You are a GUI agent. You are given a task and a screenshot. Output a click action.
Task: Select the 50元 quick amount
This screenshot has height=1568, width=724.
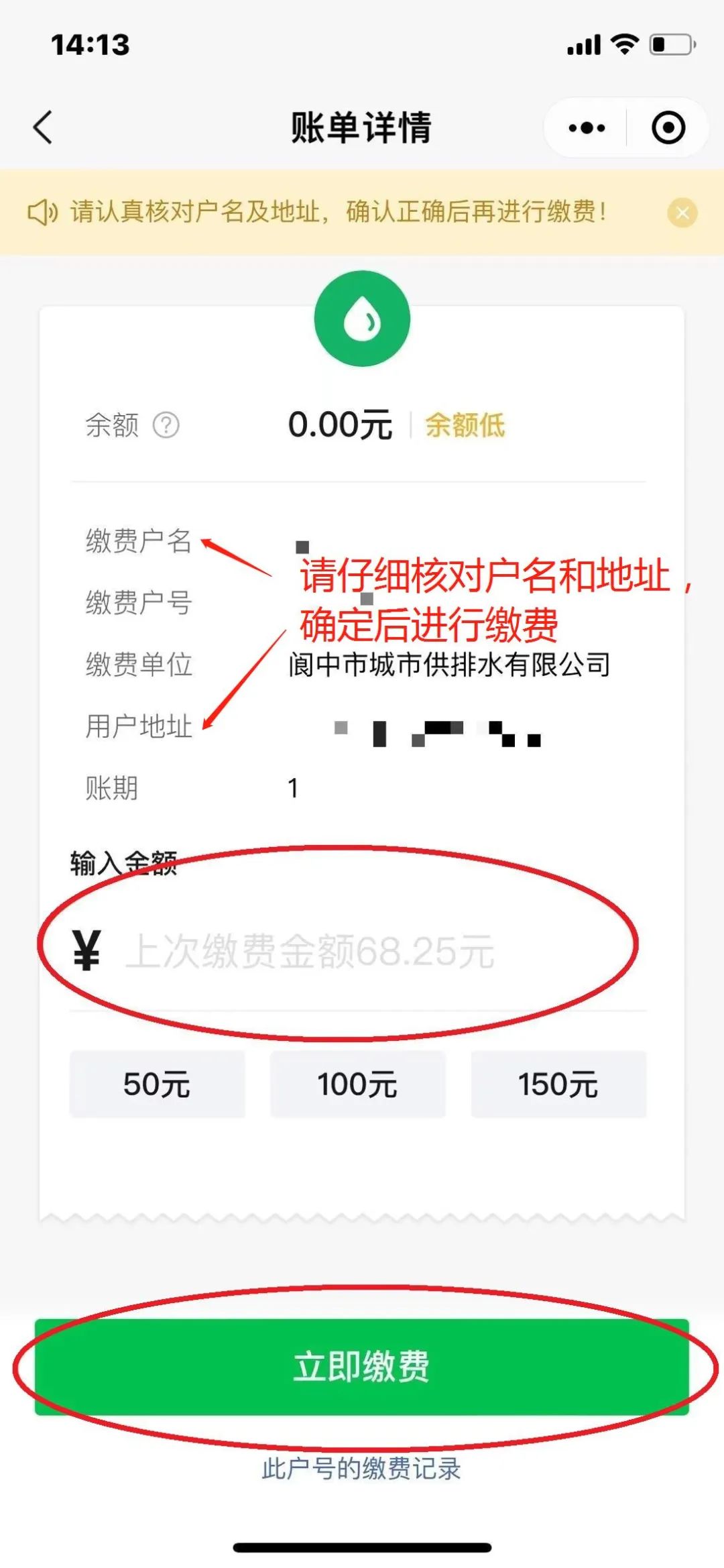click(x=157, y=1084)
